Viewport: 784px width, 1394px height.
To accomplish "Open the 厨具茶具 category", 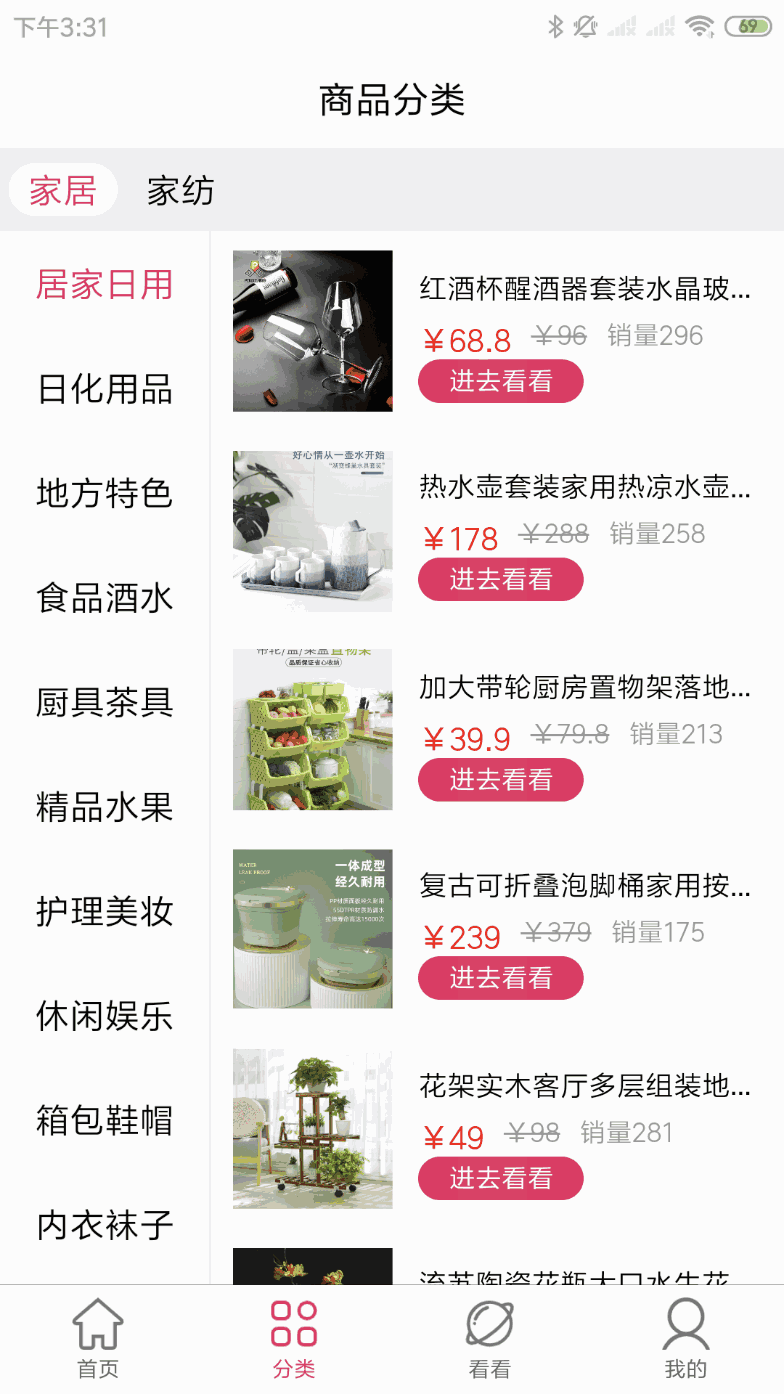I will tap(105, 702).
